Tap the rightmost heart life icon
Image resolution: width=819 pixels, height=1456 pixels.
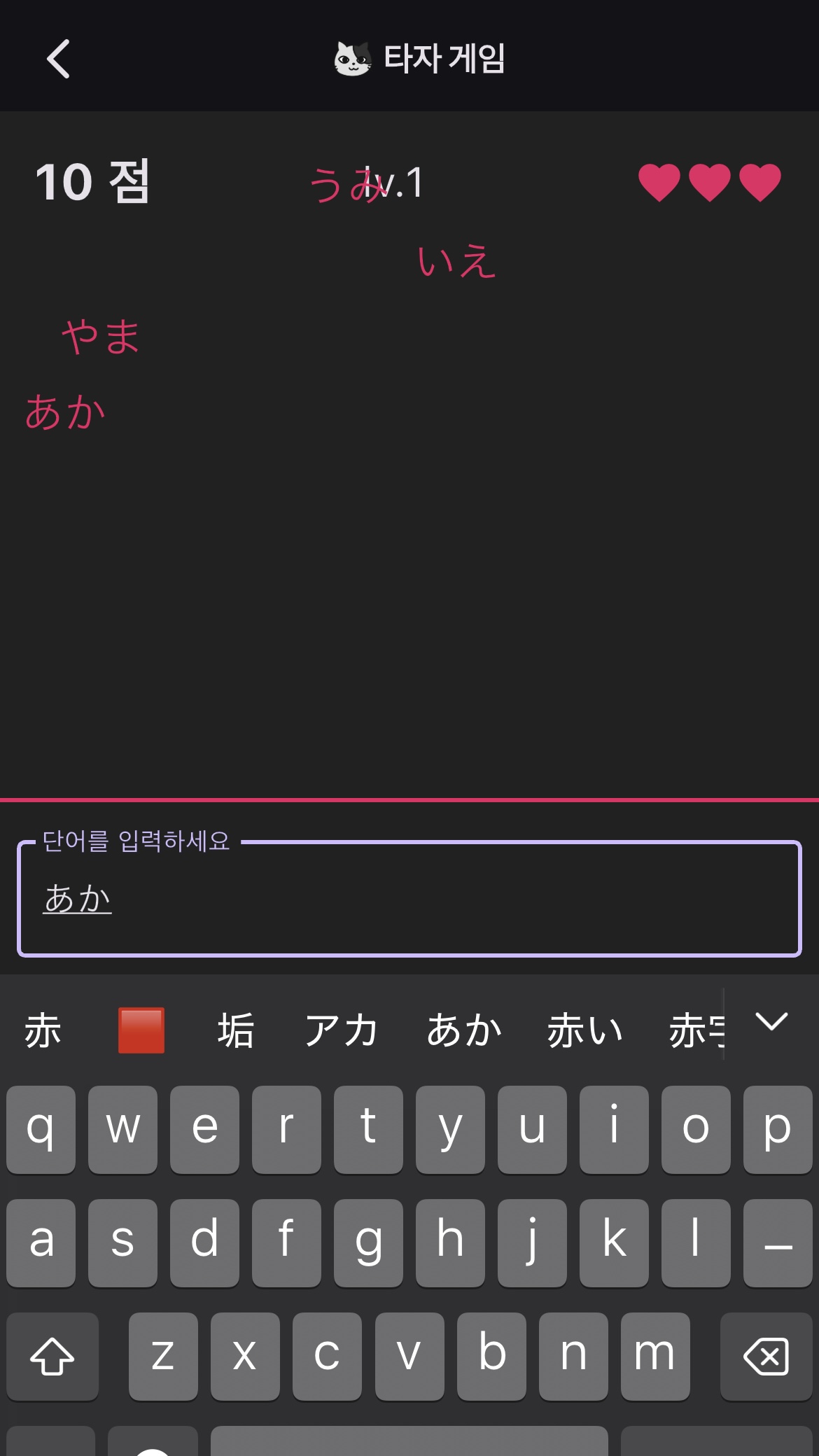click(x=760, y=182)
